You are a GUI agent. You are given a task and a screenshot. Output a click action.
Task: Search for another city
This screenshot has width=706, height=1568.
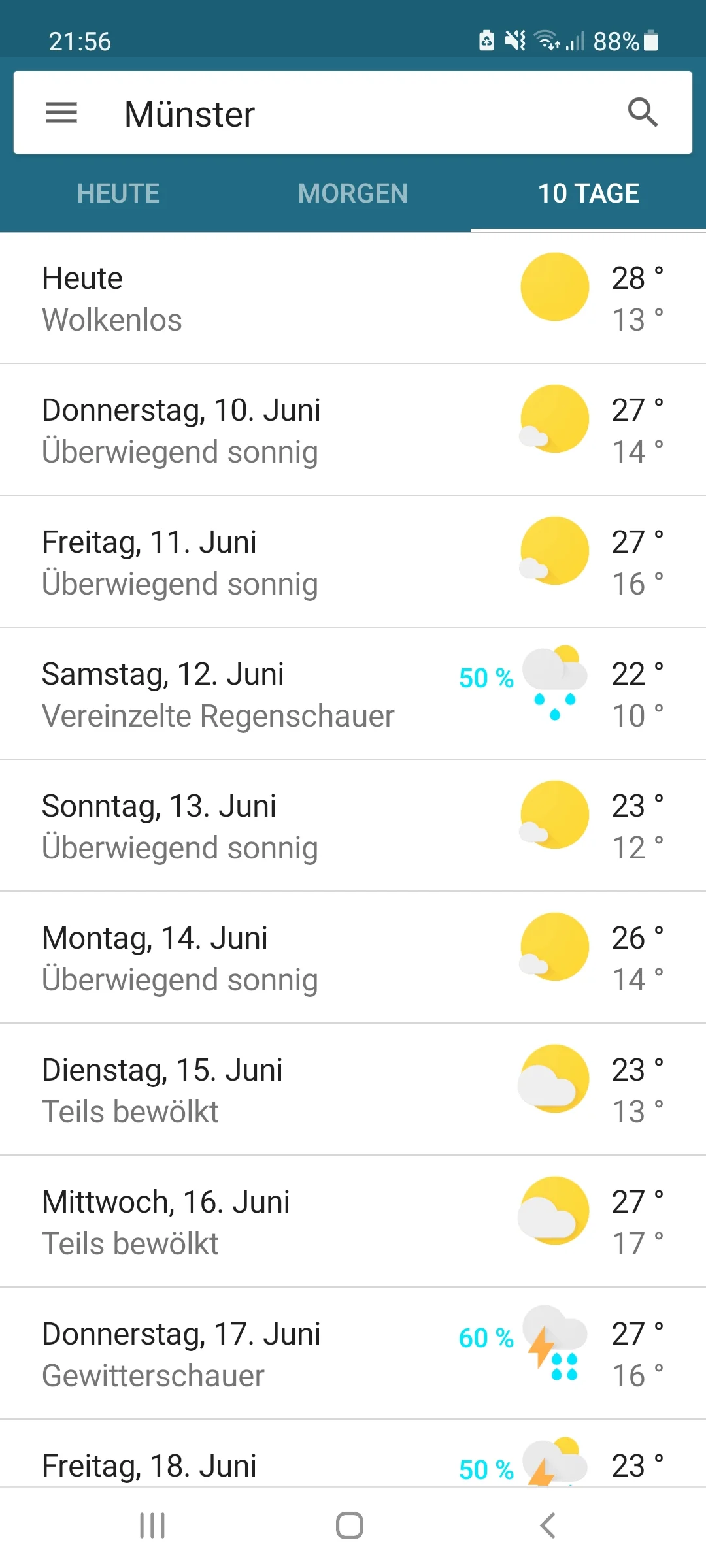click(643, 113)
